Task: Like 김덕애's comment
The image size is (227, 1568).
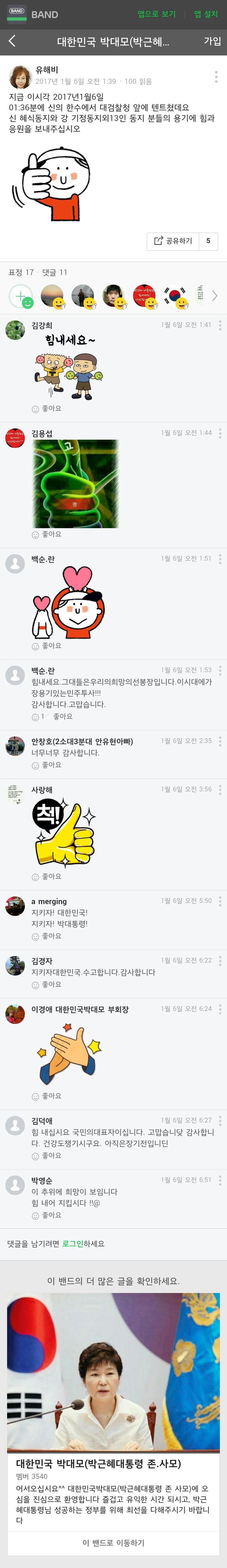Action: (47, 1155)
